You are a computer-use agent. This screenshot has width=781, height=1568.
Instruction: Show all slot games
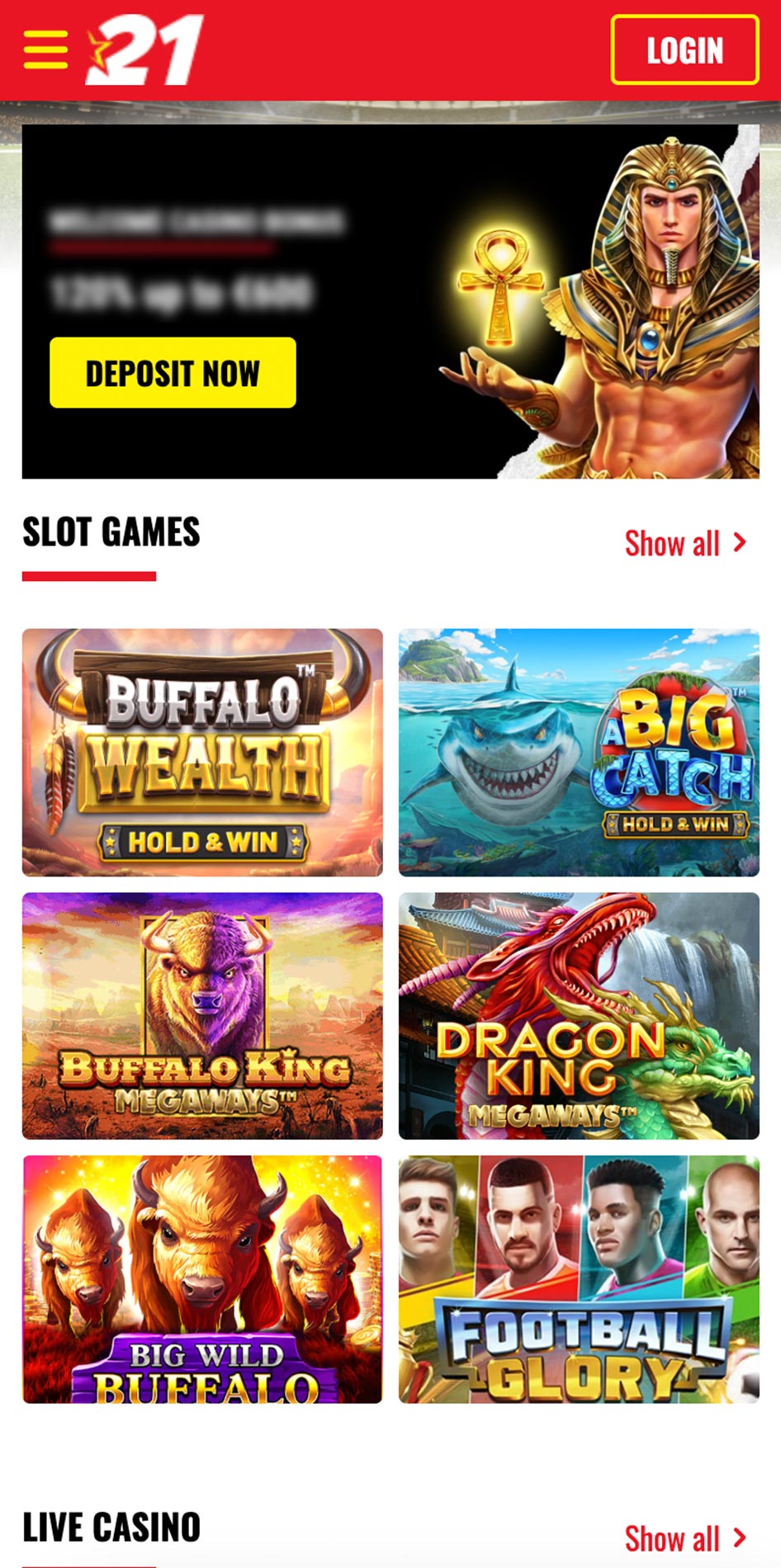tap(685, 544)
